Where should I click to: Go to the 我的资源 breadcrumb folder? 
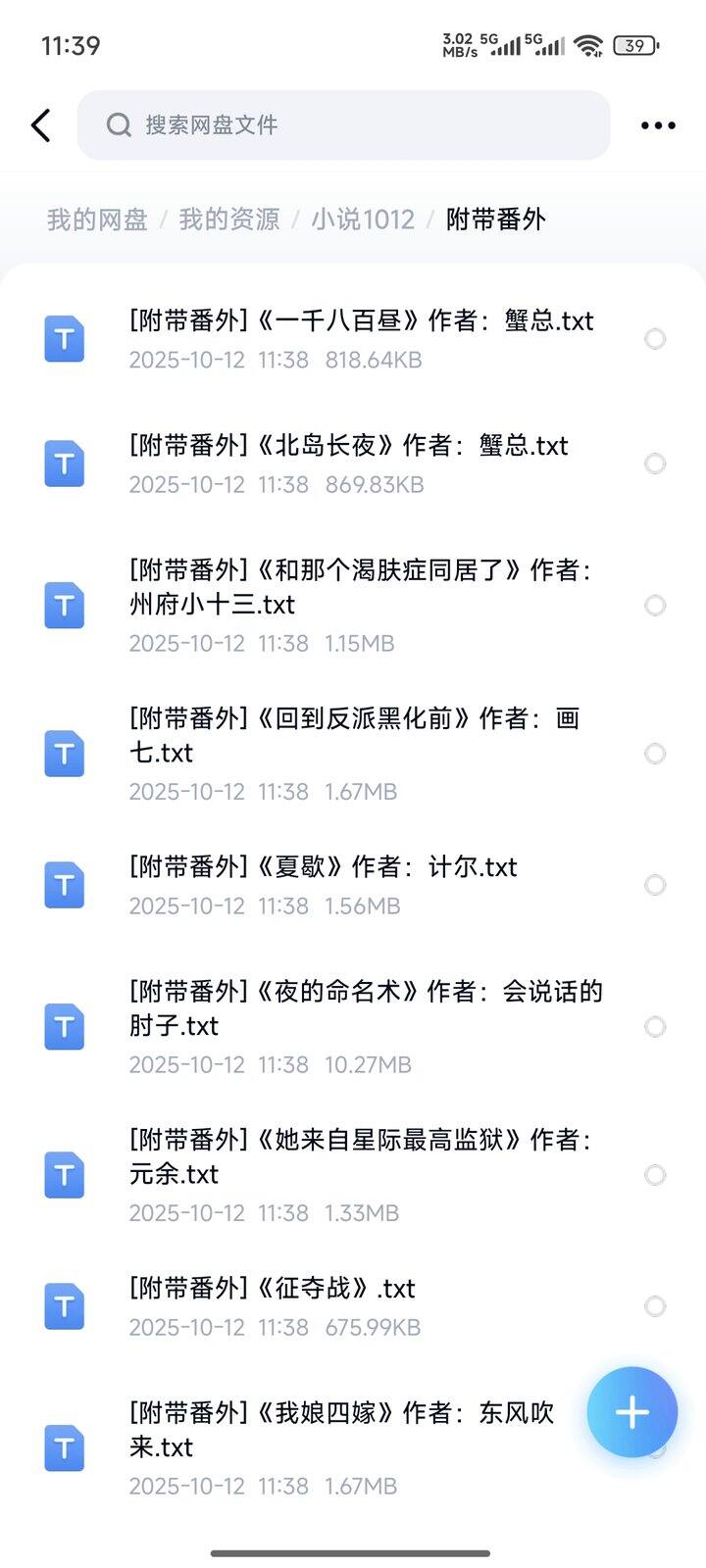[x=229, y=220]
